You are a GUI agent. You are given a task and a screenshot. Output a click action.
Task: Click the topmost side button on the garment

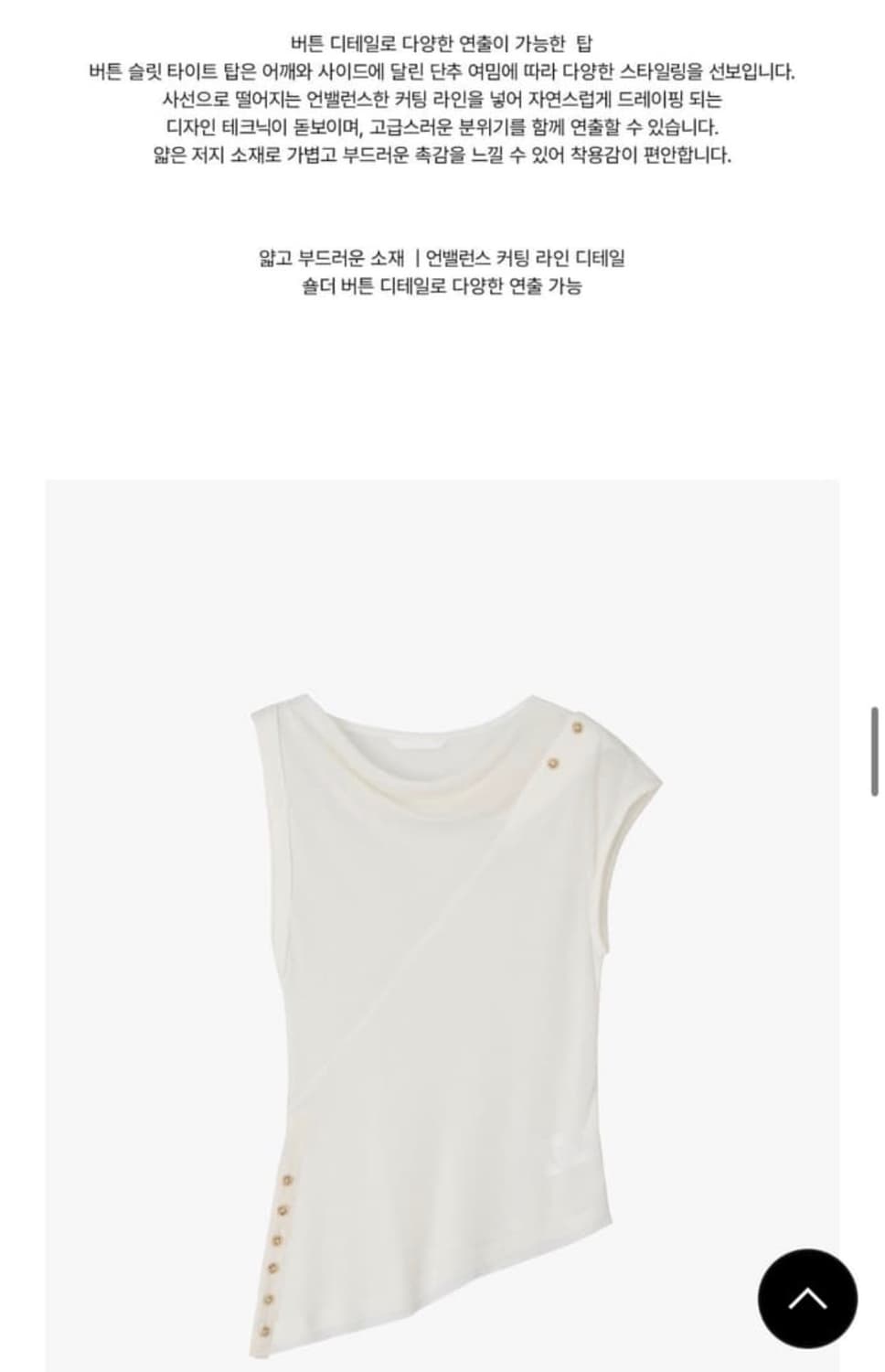click(287, 1180)
